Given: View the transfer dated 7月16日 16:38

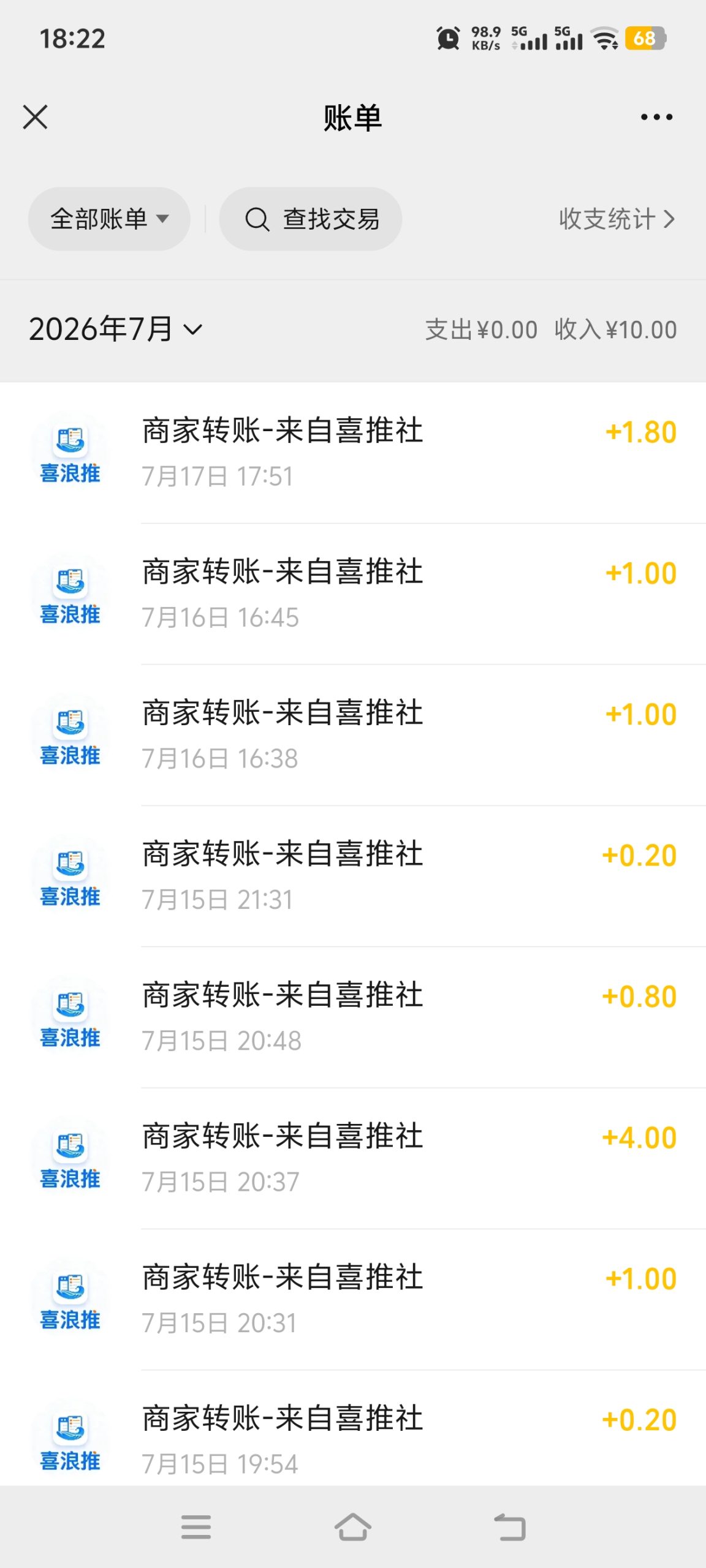Looking at the screenshot, I should (353, 735).
